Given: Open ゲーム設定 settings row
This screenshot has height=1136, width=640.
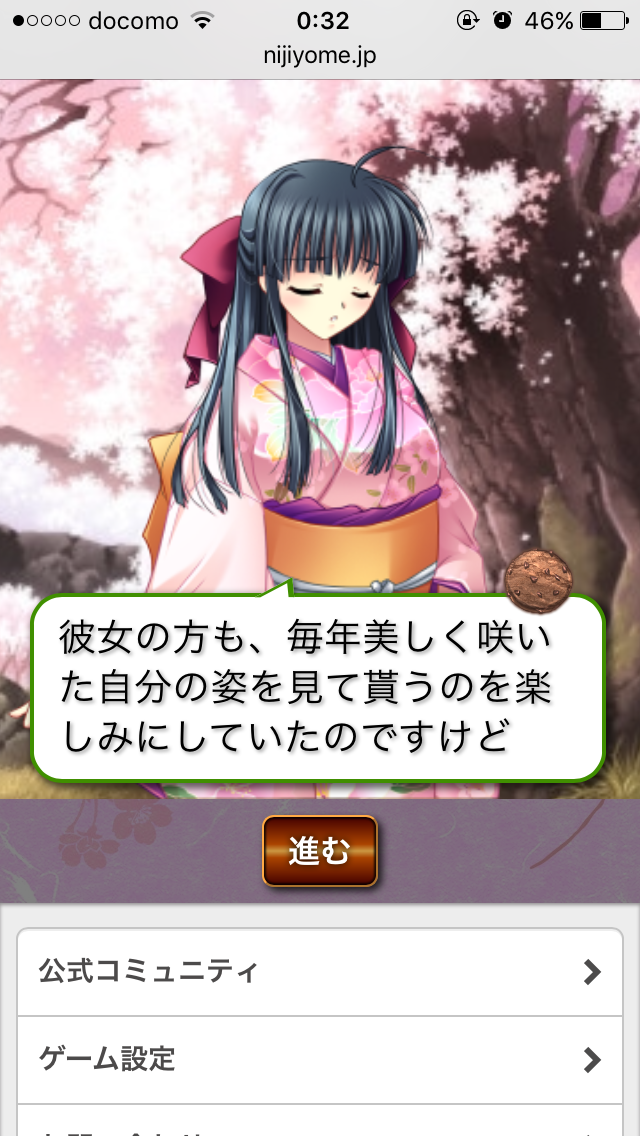Looking at the screenshot, I should (x=320, y=1059).
